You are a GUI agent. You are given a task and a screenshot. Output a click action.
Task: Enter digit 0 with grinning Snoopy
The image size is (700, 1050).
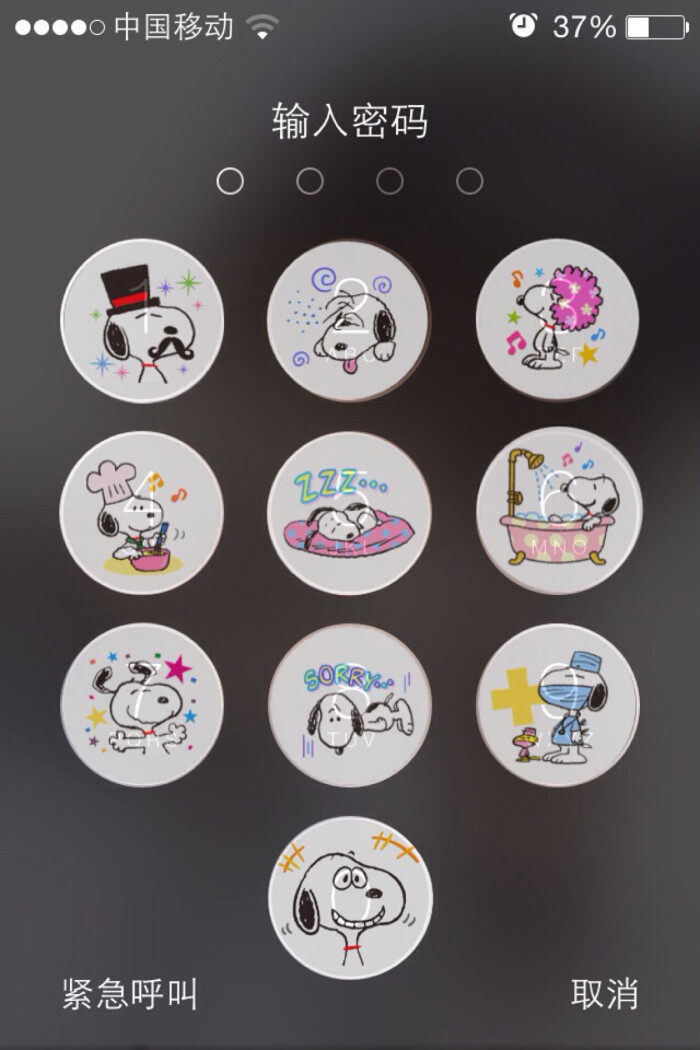coord(349,897)
